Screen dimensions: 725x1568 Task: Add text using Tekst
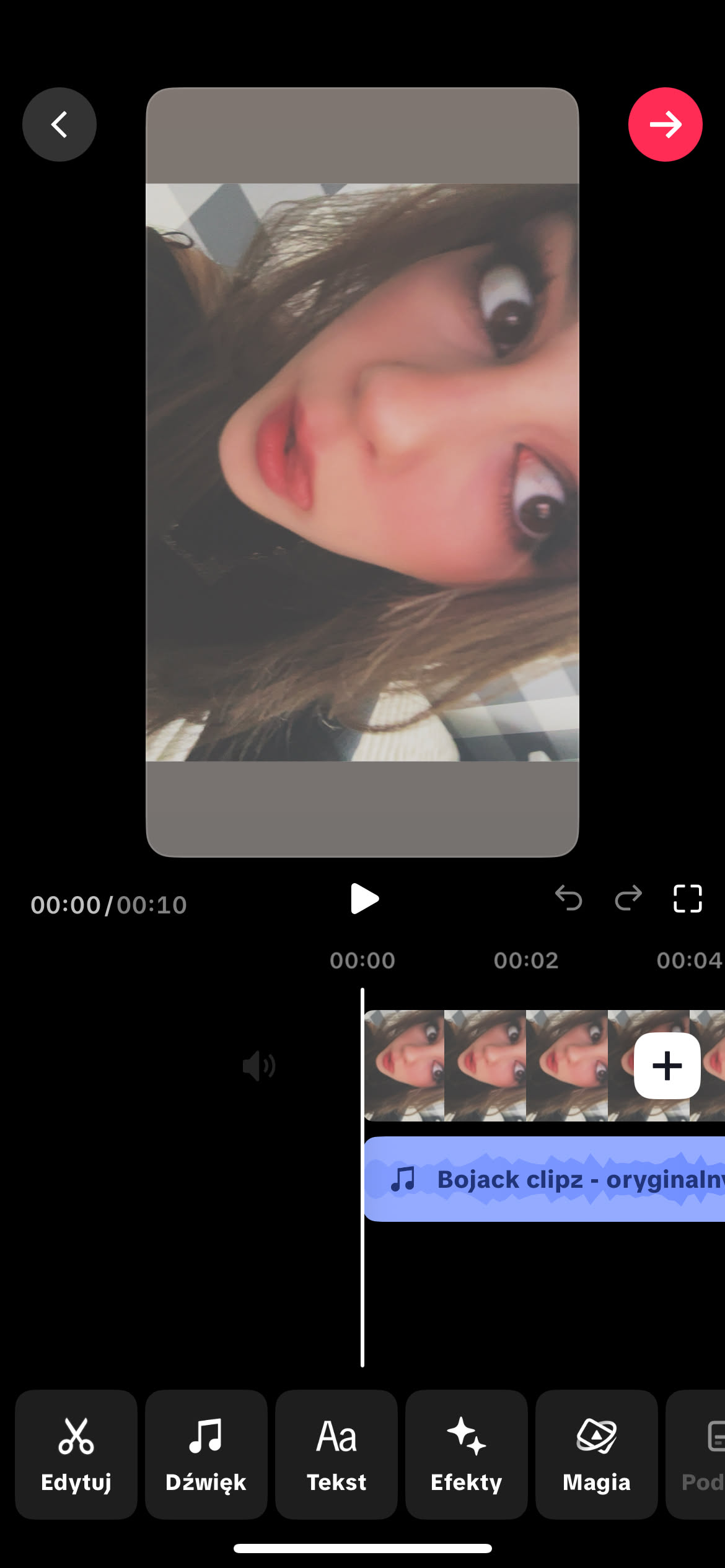tap(336, 1454)
